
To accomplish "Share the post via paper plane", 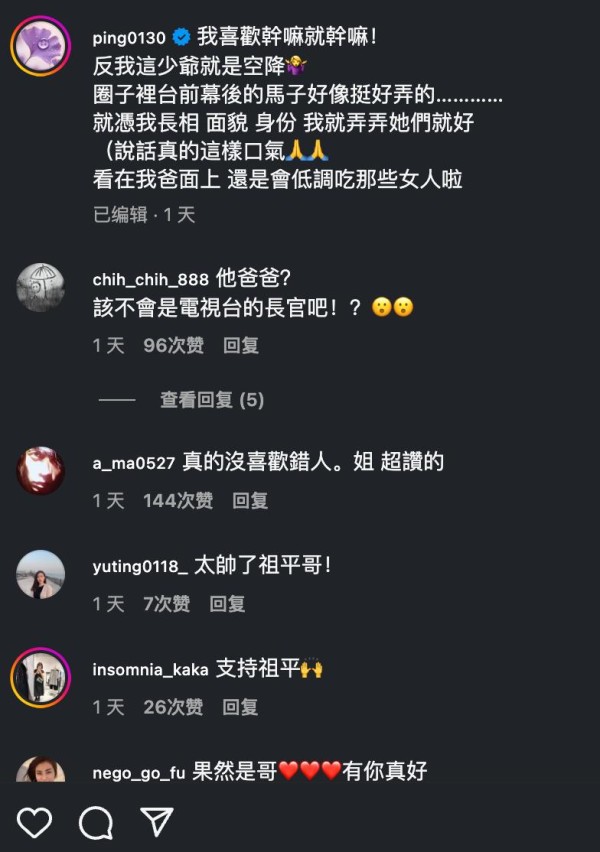I will (x=157, y=821).
